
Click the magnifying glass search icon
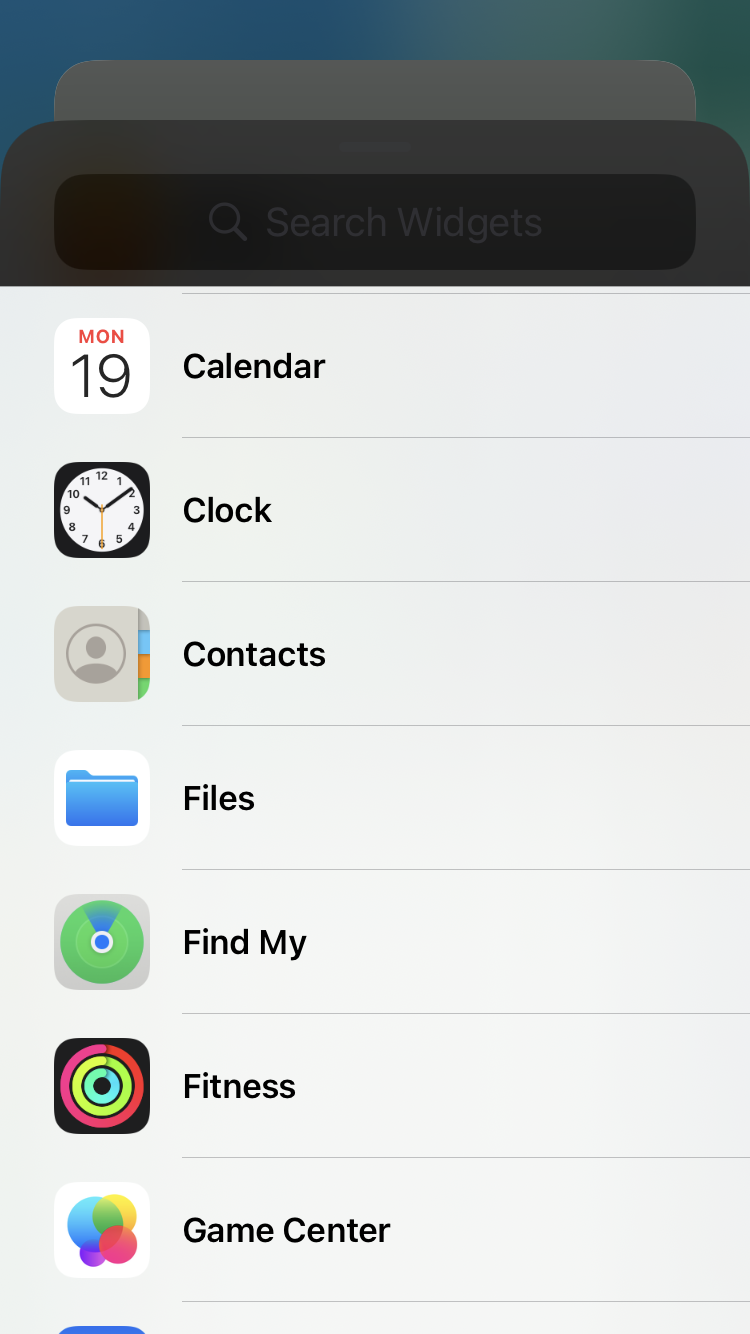(x=227, y=222)
